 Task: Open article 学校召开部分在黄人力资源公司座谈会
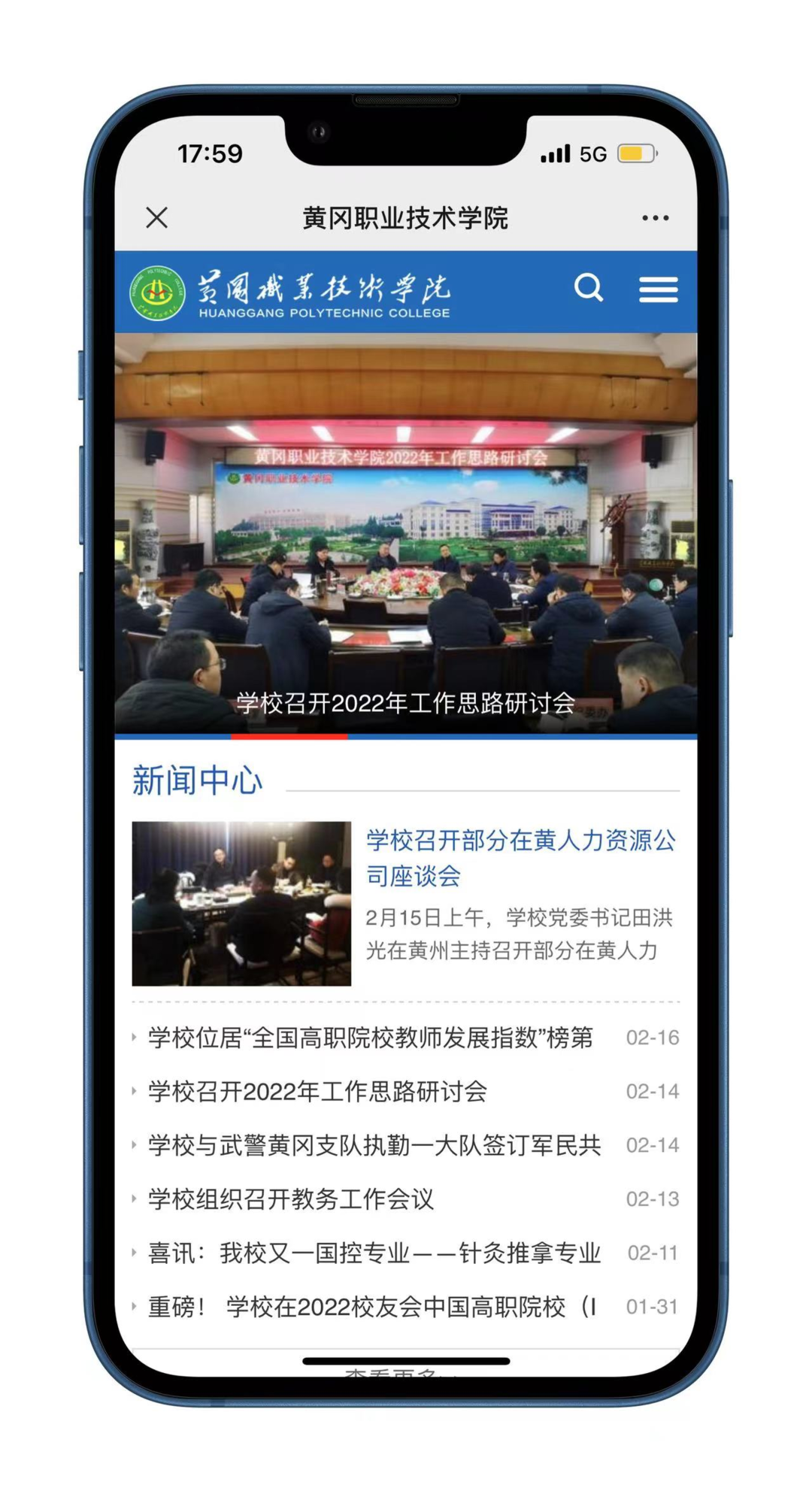pos(520,857)
